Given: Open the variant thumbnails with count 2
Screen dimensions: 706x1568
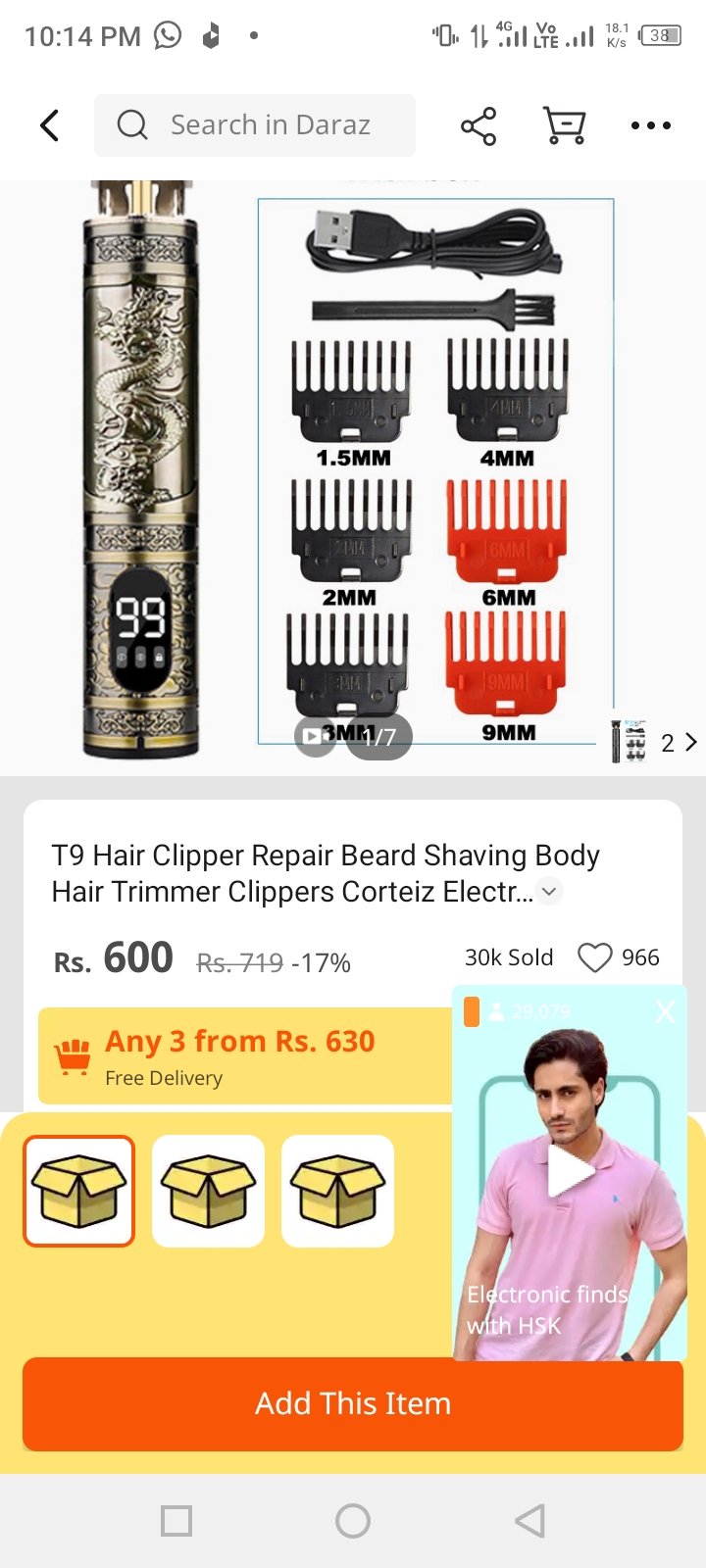Looking at the screenshot, I should tap(654, 742).
